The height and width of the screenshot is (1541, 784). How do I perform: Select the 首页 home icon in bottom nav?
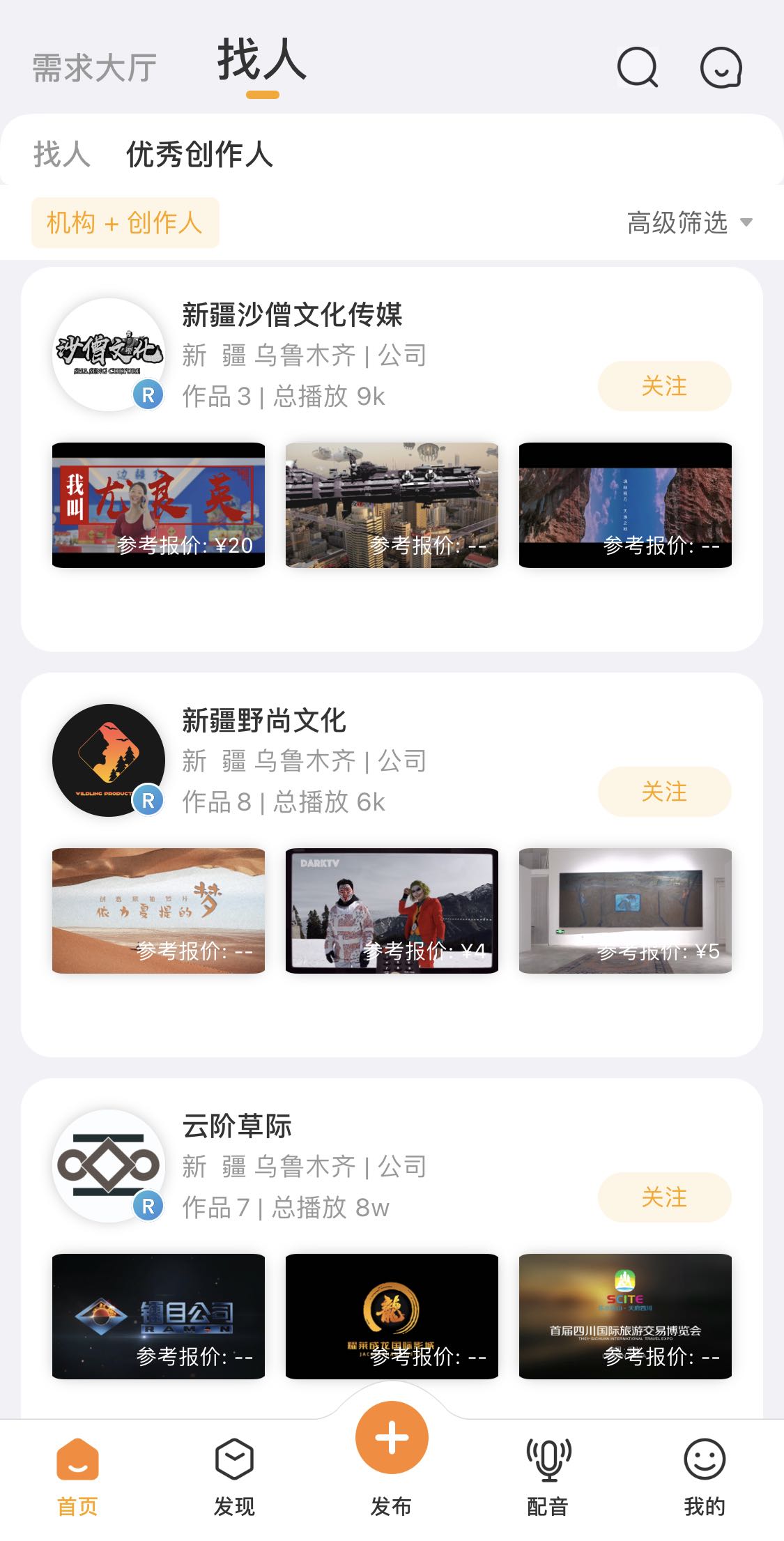(x=77, y=1459)
